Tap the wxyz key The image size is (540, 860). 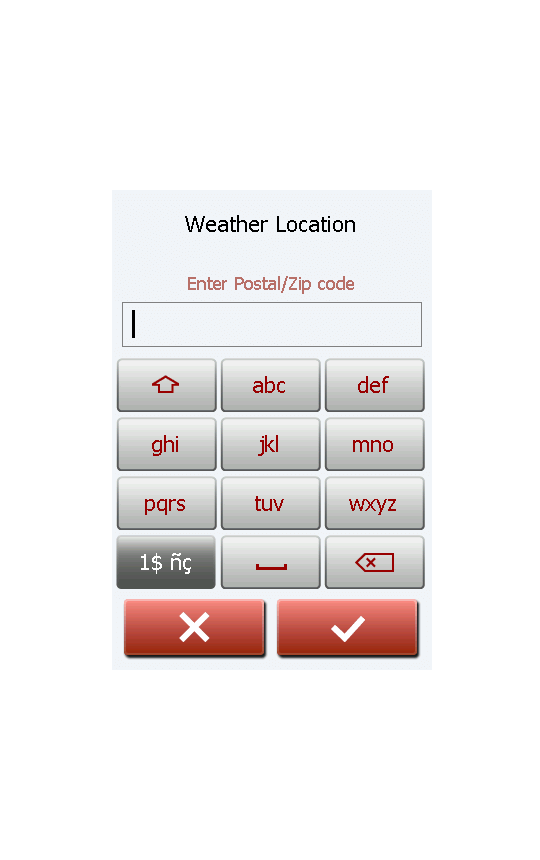374,503
